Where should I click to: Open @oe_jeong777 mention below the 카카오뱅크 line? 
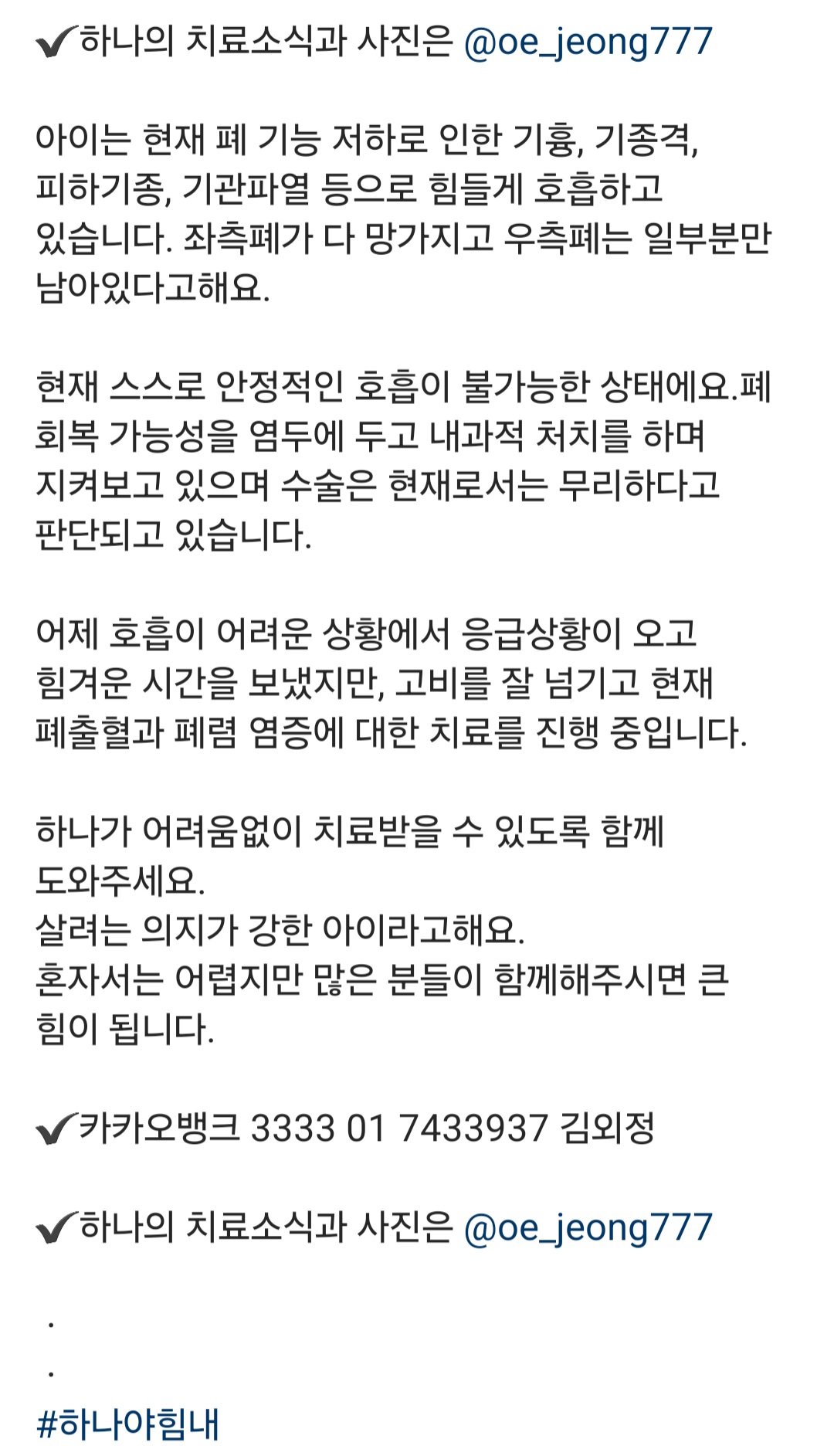click(x=588, y=1227)
